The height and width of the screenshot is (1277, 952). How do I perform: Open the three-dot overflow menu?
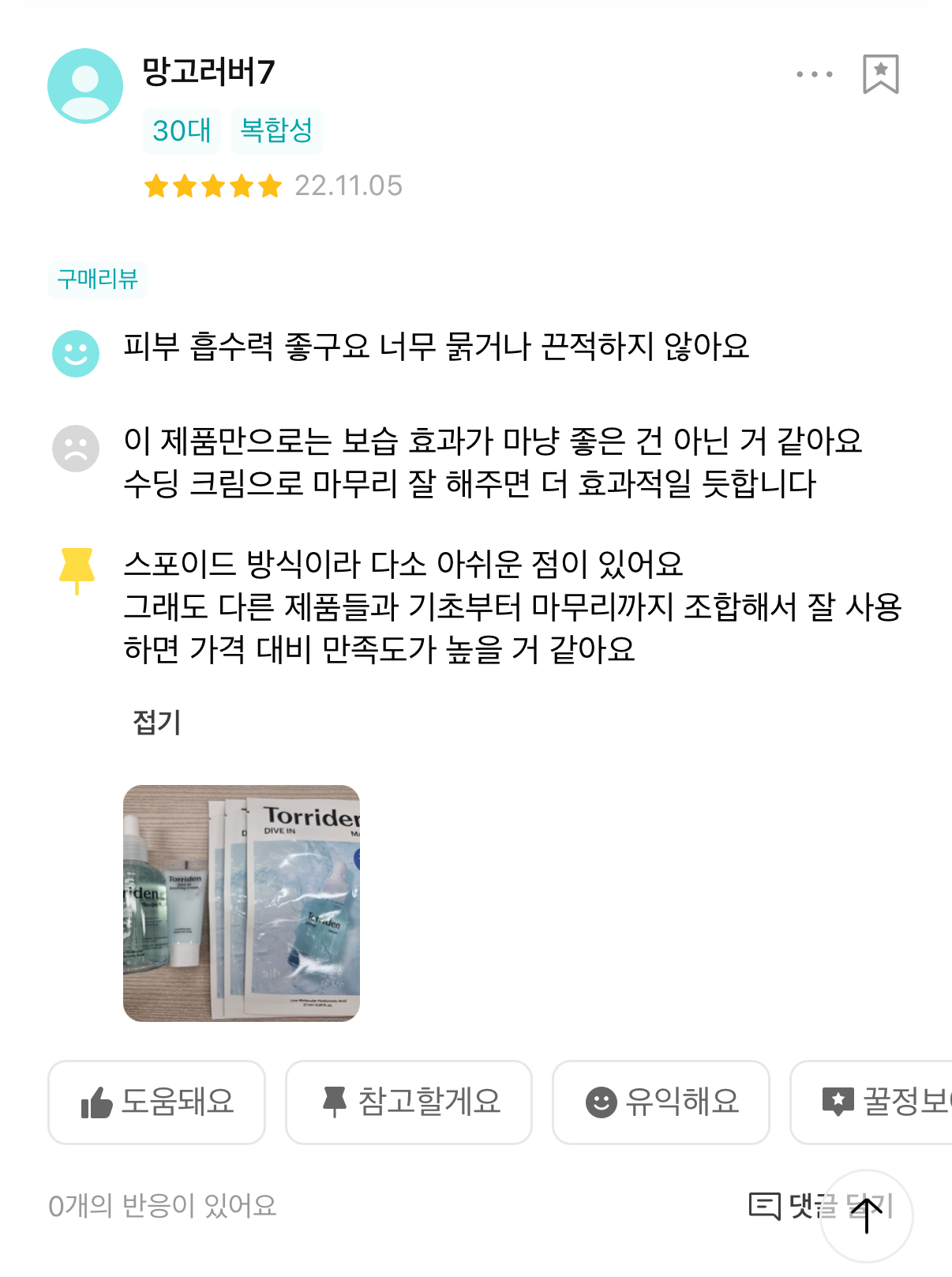pyautogui.click(x=814, y=74)
